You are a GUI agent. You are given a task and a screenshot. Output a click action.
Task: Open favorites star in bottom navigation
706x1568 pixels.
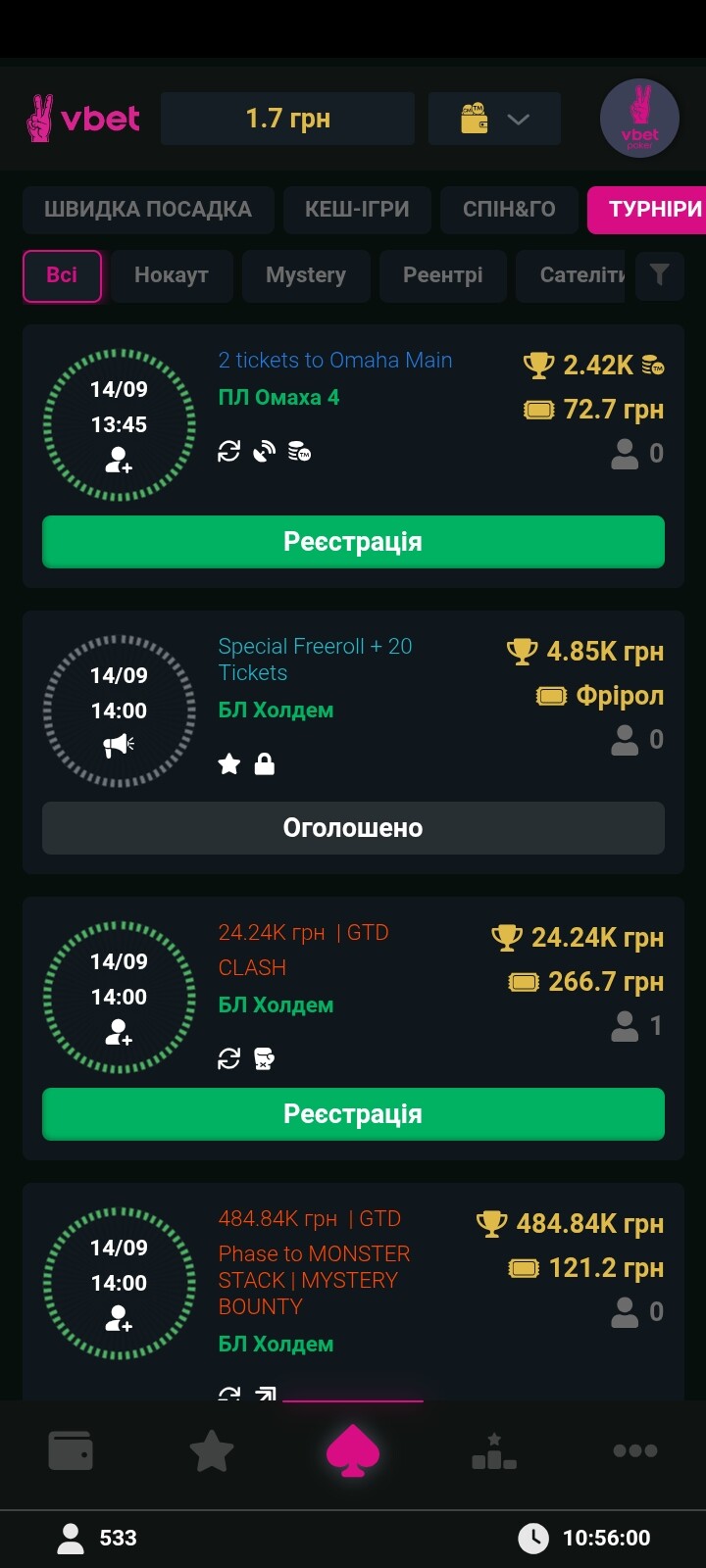(212, 1450)
